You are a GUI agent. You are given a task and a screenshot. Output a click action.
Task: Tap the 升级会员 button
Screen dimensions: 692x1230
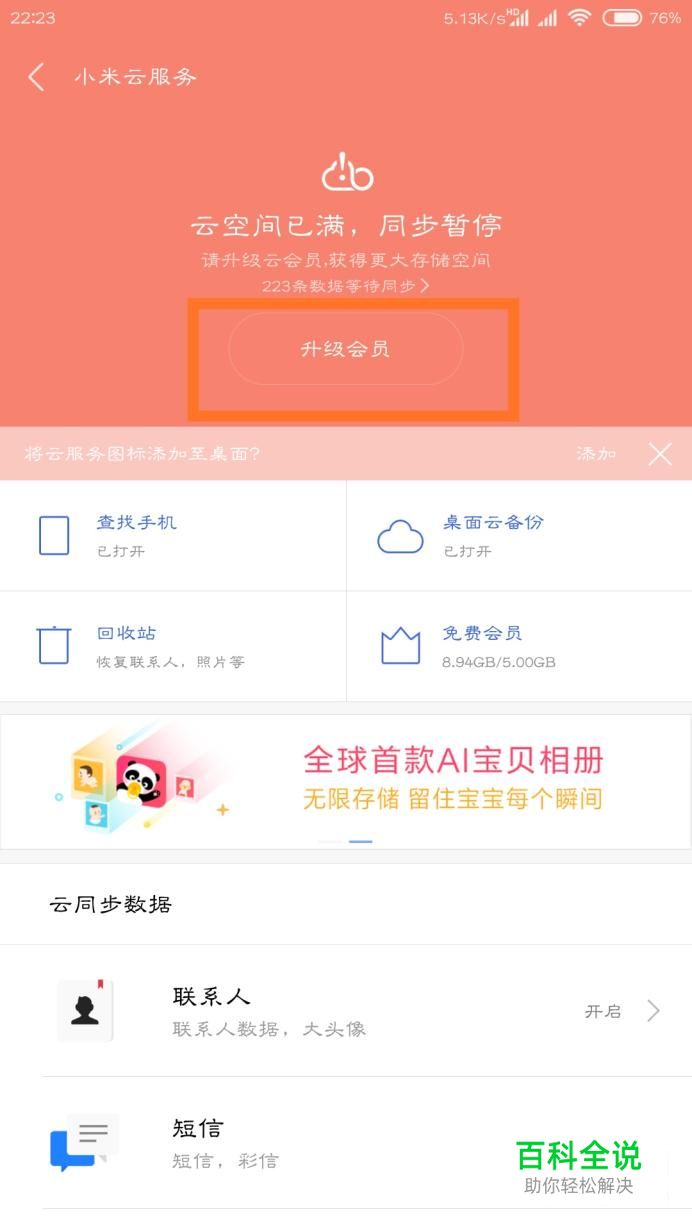tap(346, 349)
